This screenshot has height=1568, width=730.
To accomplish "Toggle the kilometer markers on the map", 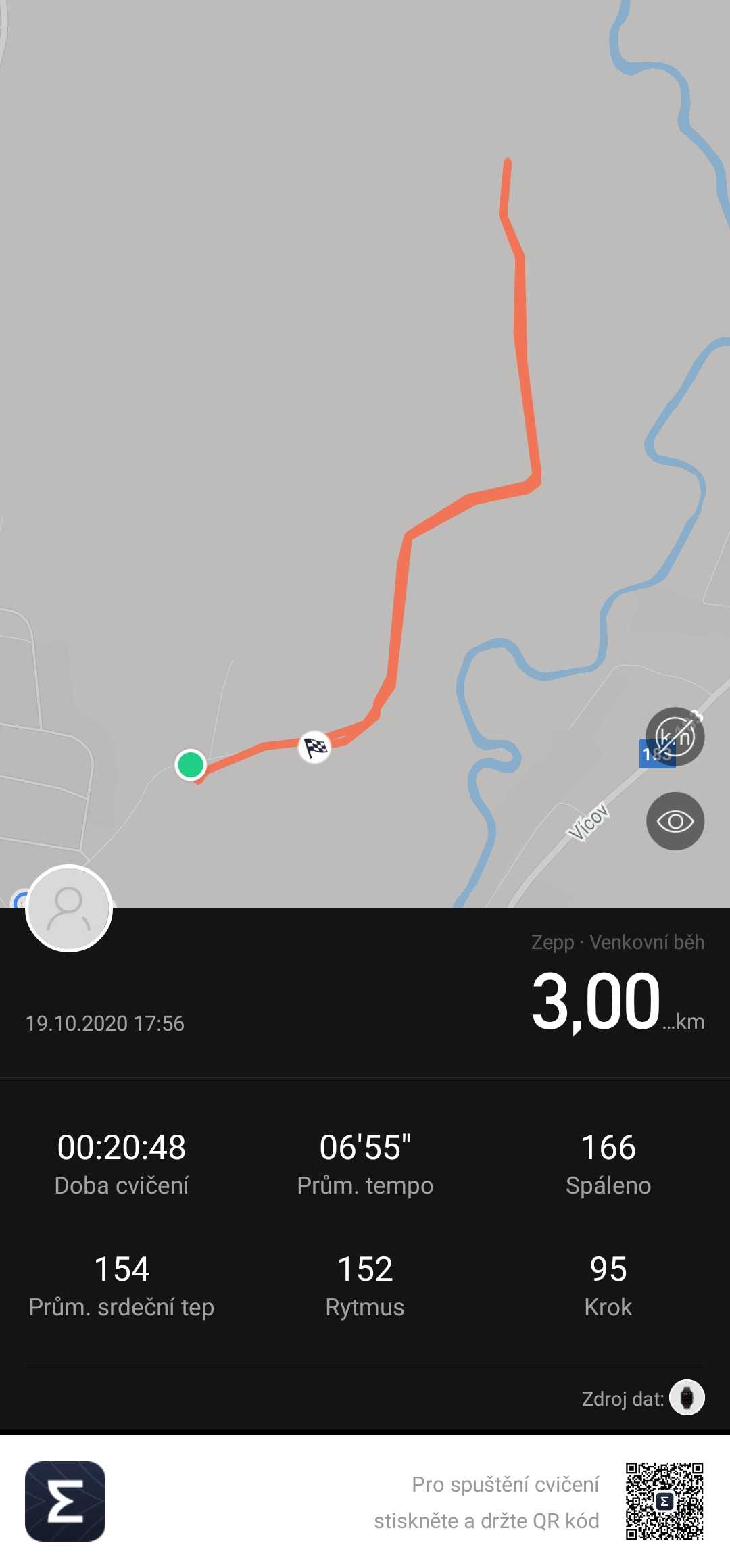I will (675, 737).
